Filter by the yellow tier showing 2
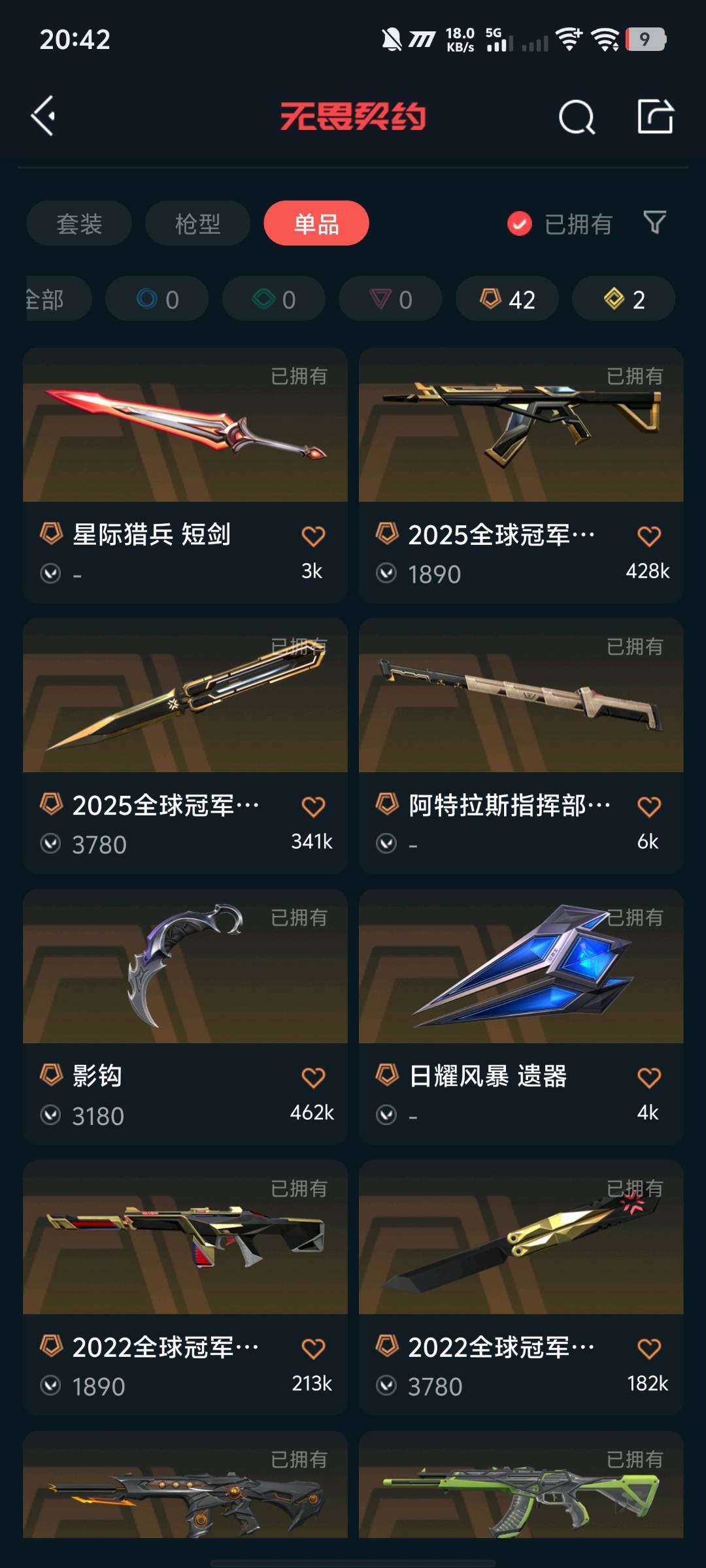The height and width of the screenshot is (1568, 706). pyautogui.click(x=624, y=299)
